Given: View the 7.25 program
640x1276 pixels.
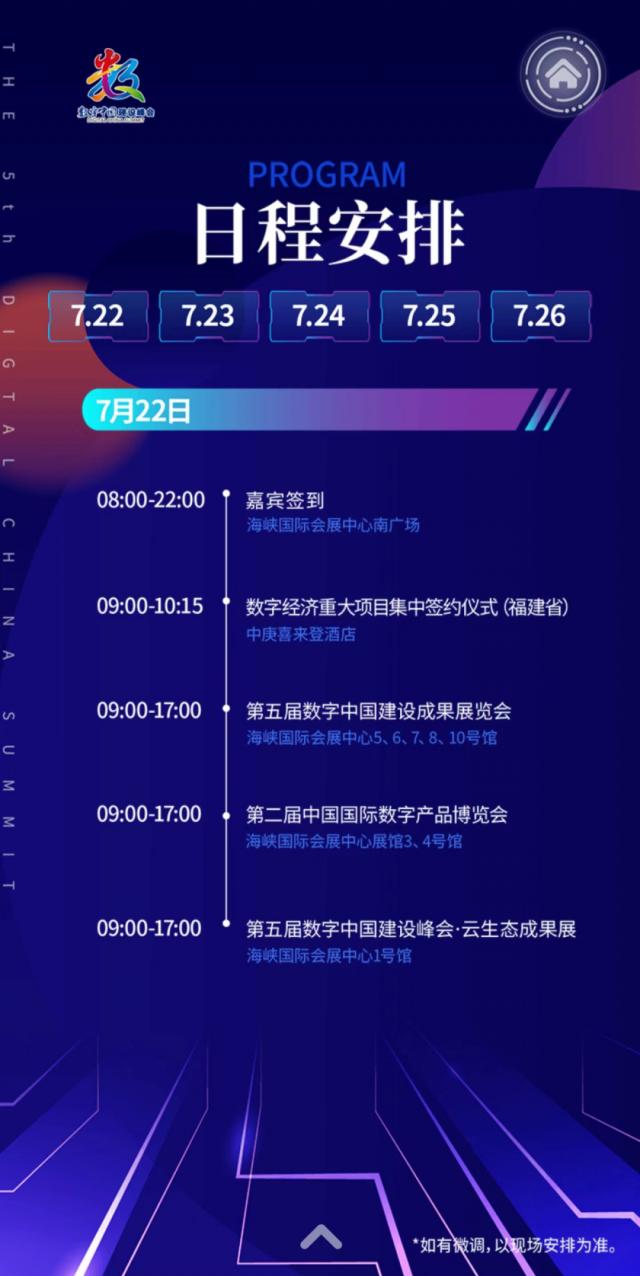Looking at the screenshot, I should click(x=429, y=316).
